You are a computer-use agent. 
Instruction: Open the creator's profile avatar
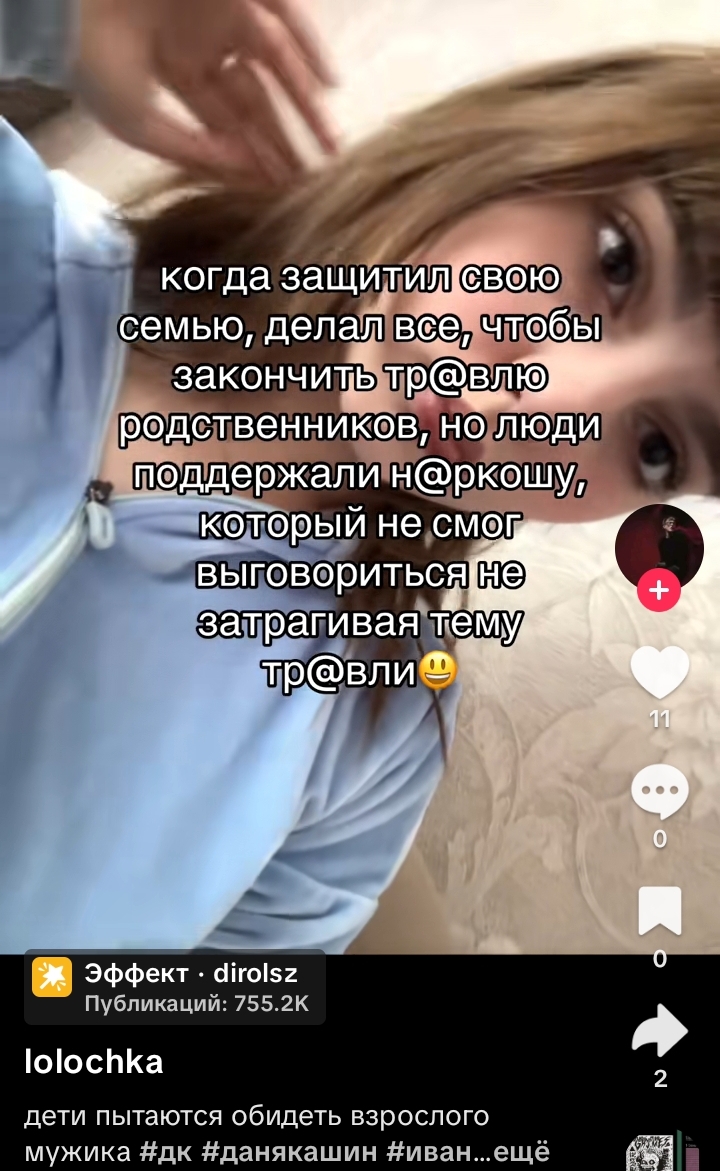[659, 546]
